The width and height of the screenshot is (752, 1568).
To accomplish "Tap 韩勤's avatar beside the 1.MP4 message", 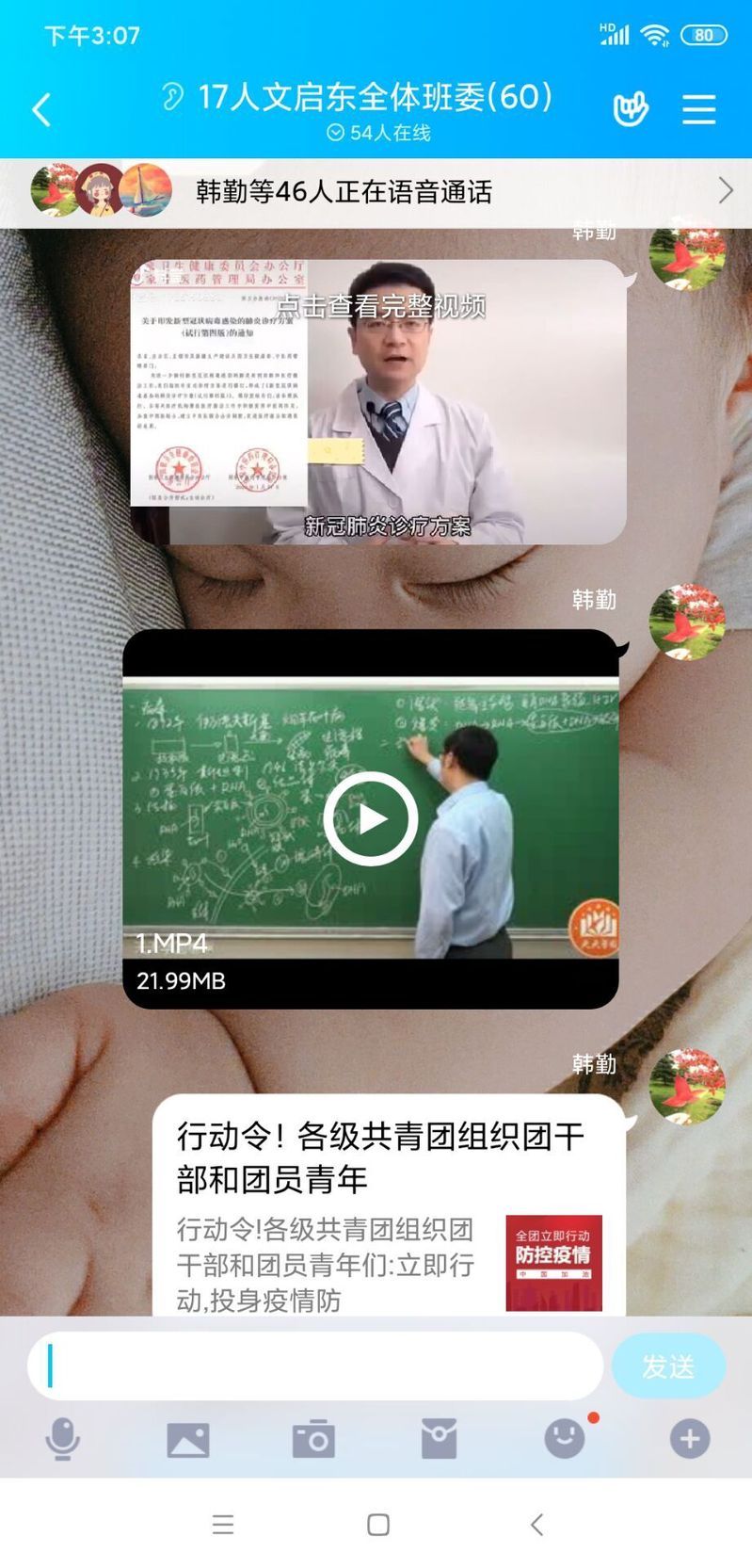I will (x=687, y=622).
